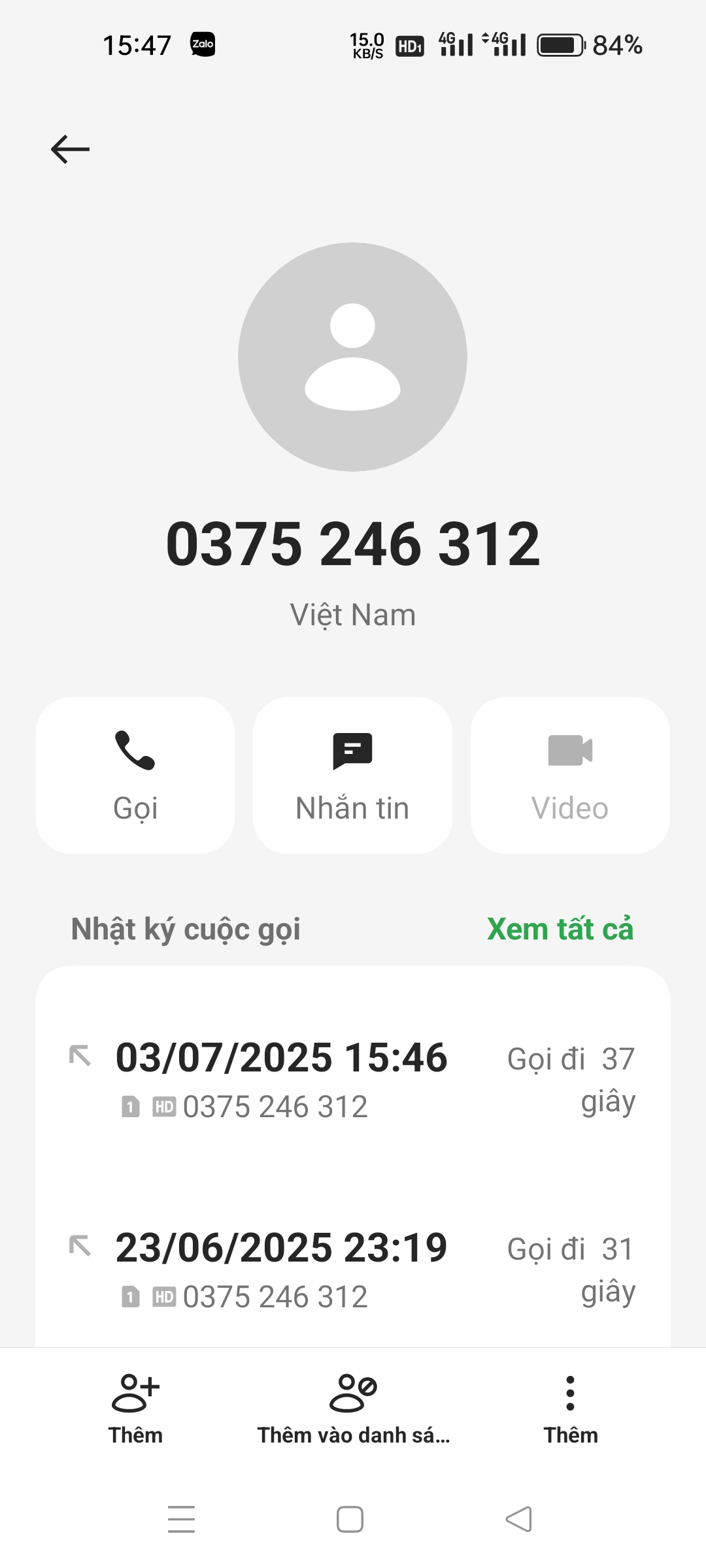Open the three-dot Thêm menu

570,1407
